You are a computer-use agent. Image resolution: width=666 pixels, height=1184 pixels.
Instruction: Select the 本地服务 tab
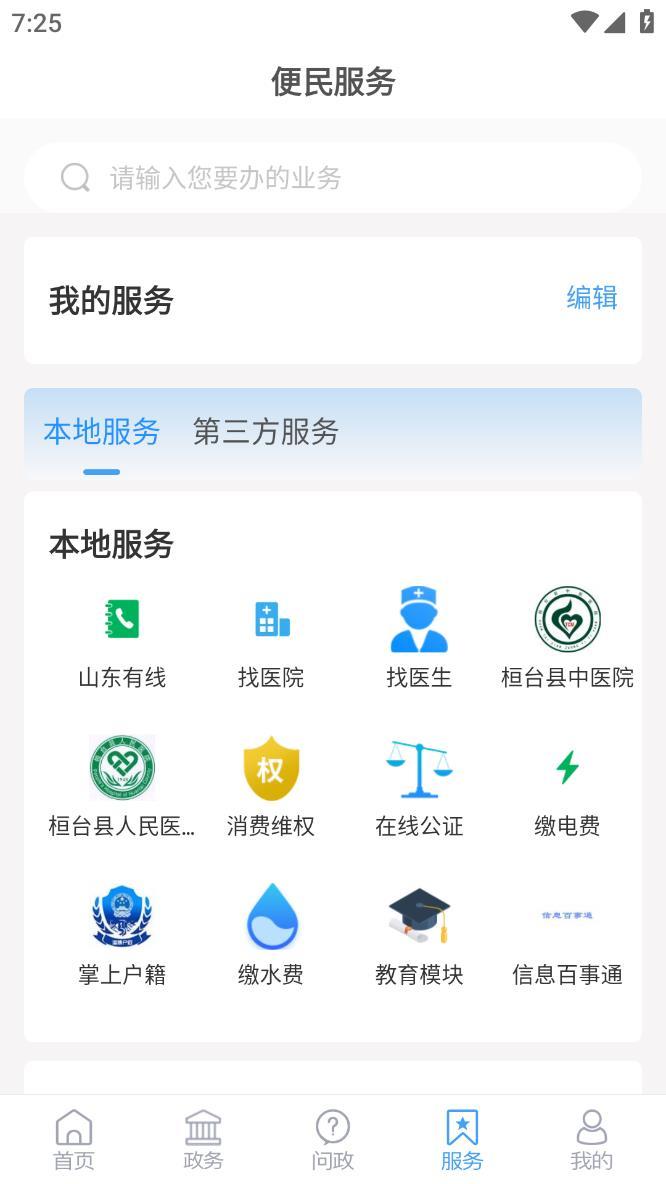[x=102, y=432]
